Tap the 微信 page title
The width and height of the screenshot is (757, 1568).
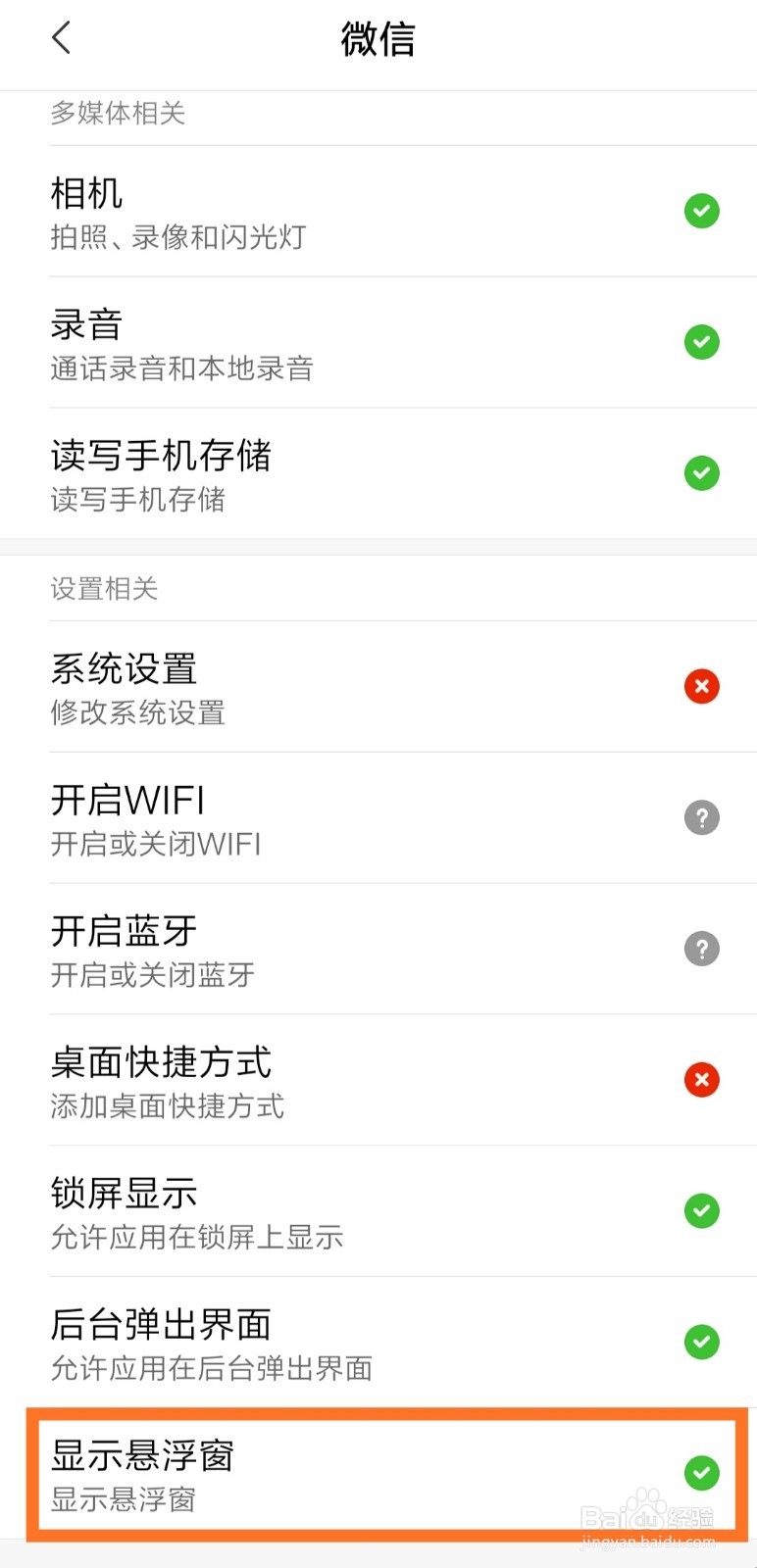378,39
